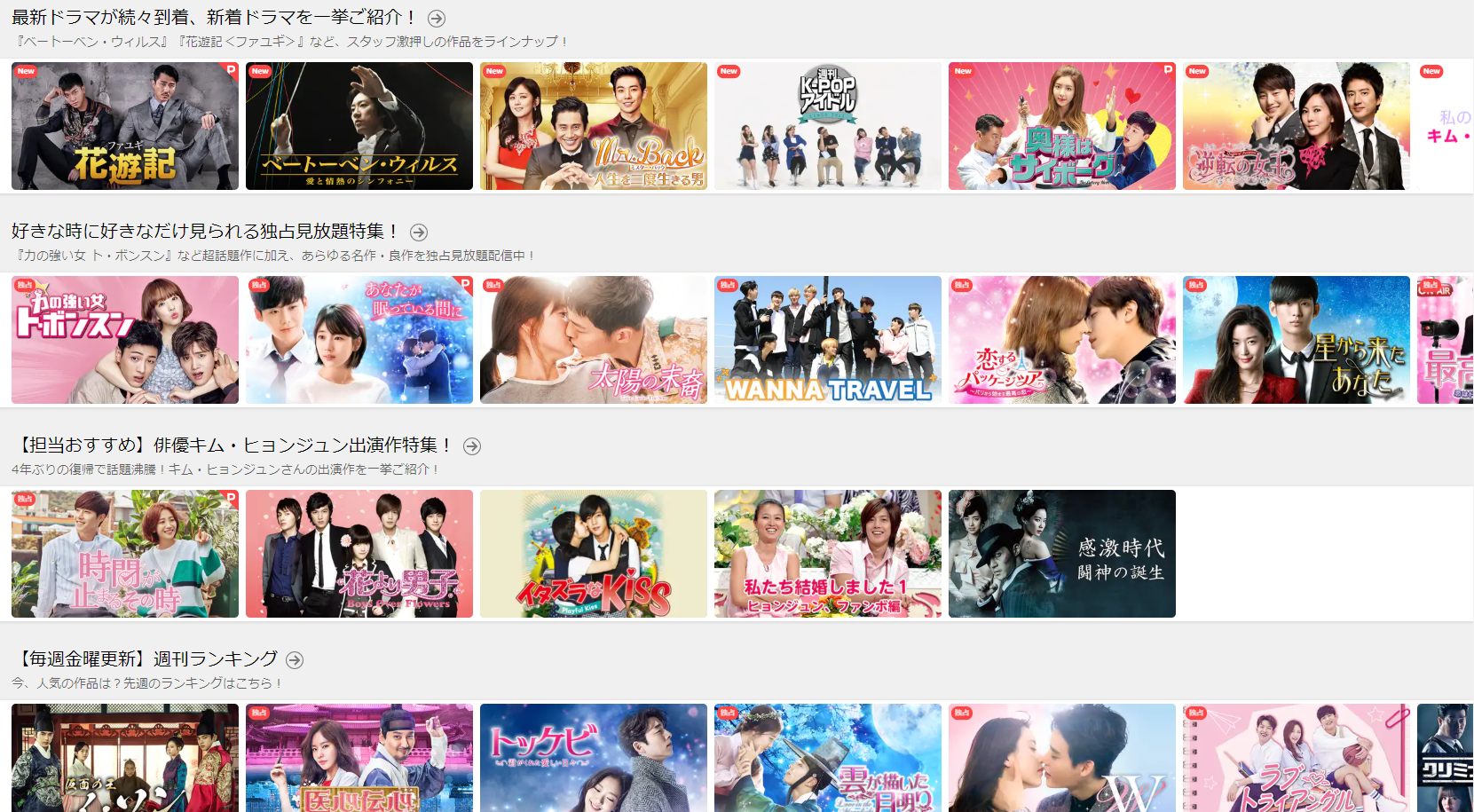Open あなたが眠っている間に thumbnail

359,340
